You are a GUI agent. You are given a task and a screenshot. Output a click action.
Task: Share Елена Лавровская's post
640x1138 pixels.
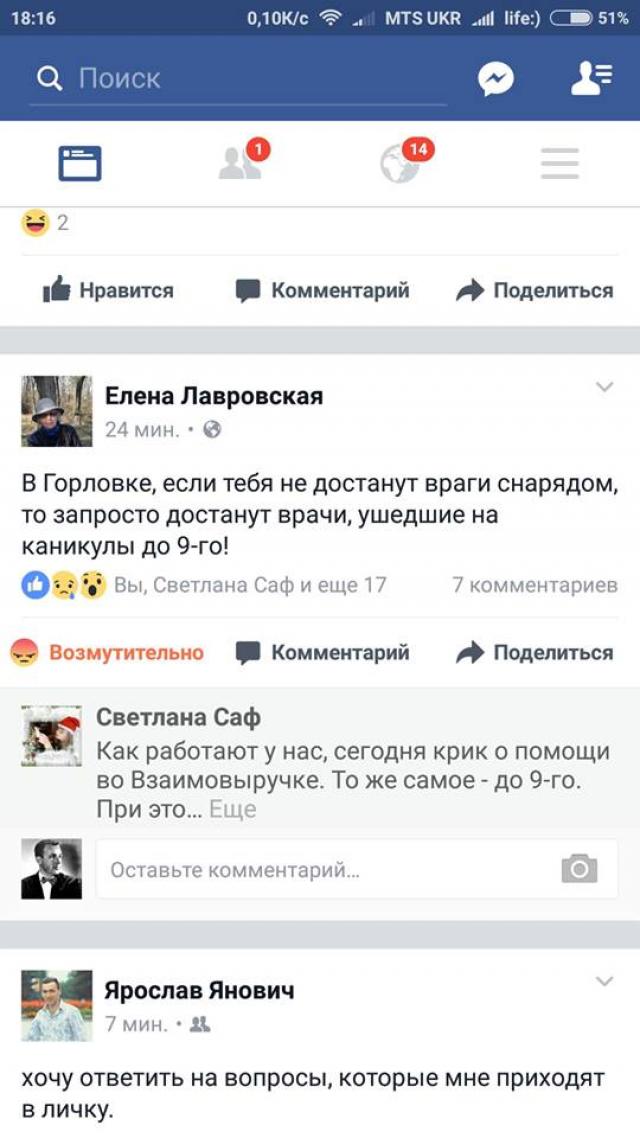point(534,653)
